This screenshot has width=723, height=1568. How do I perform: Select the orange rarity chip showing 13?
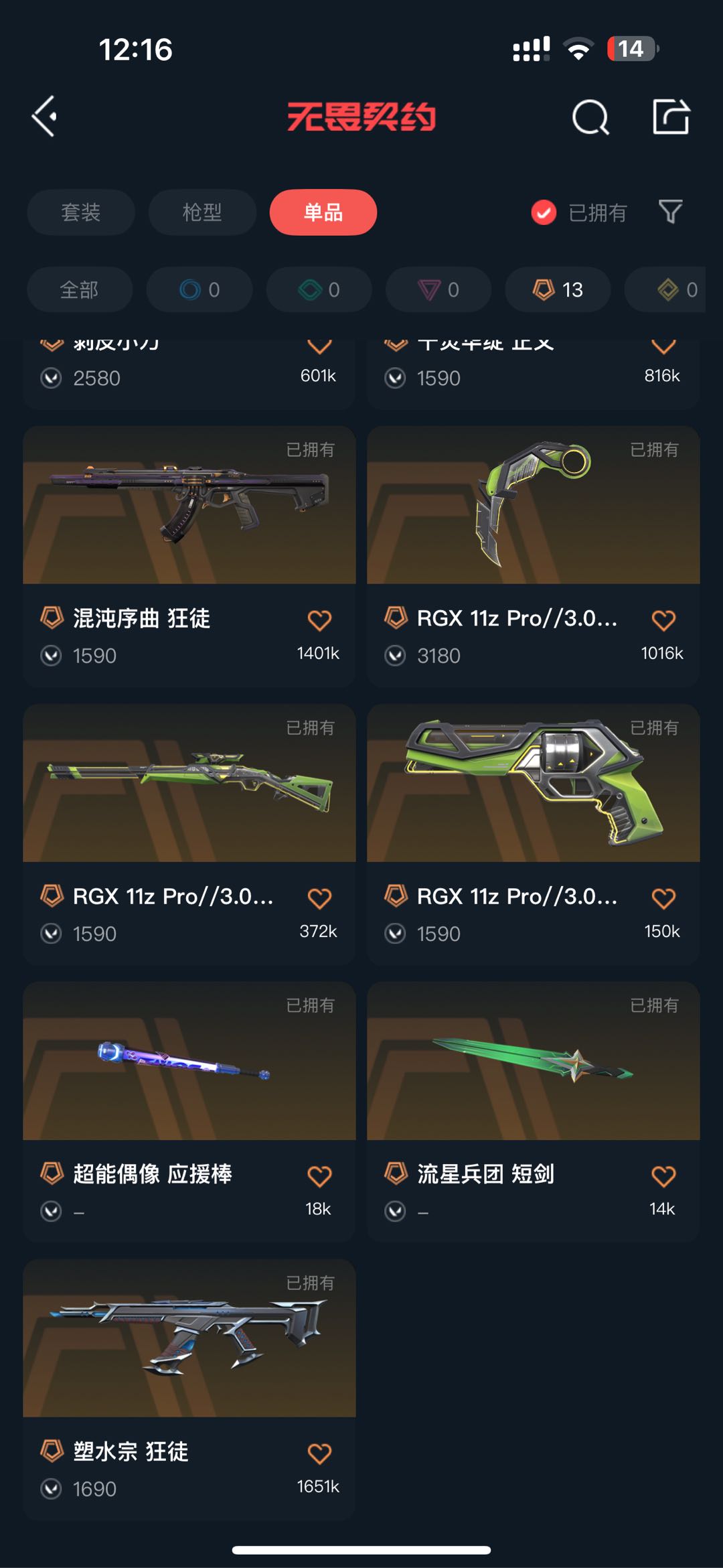pos(557,289)
